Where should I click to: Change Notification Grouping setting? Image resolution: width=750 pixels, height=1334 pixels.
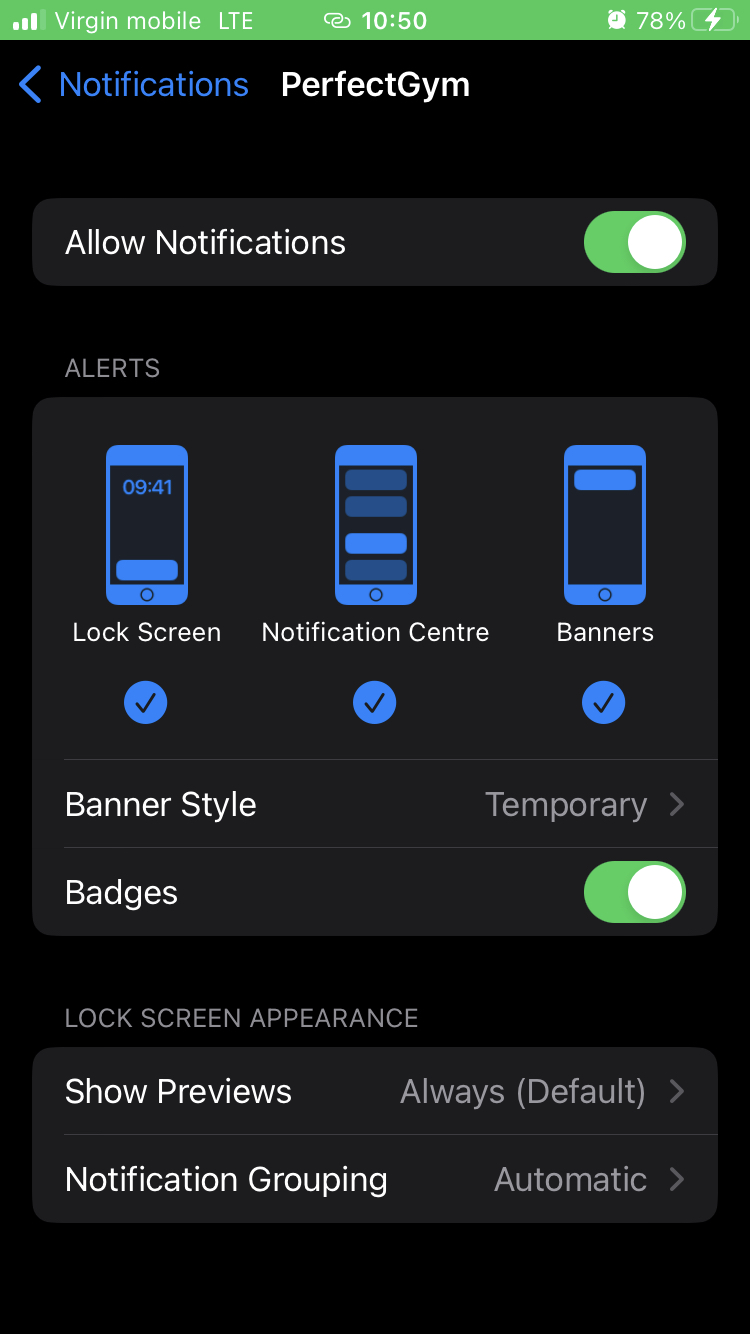click(375, 1179)
